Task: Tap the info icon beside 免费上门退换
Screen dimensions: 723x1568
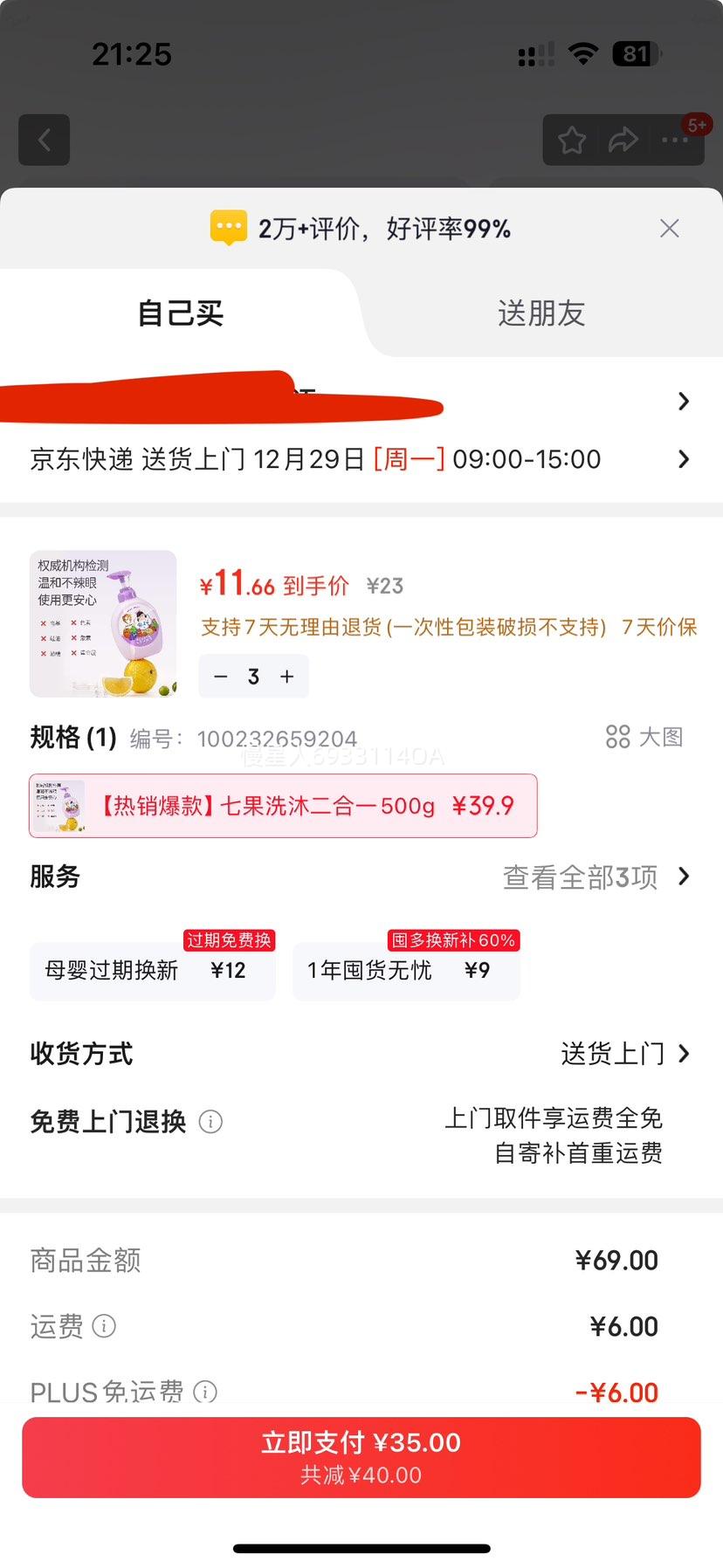Action: click(x=210, y=1122)
